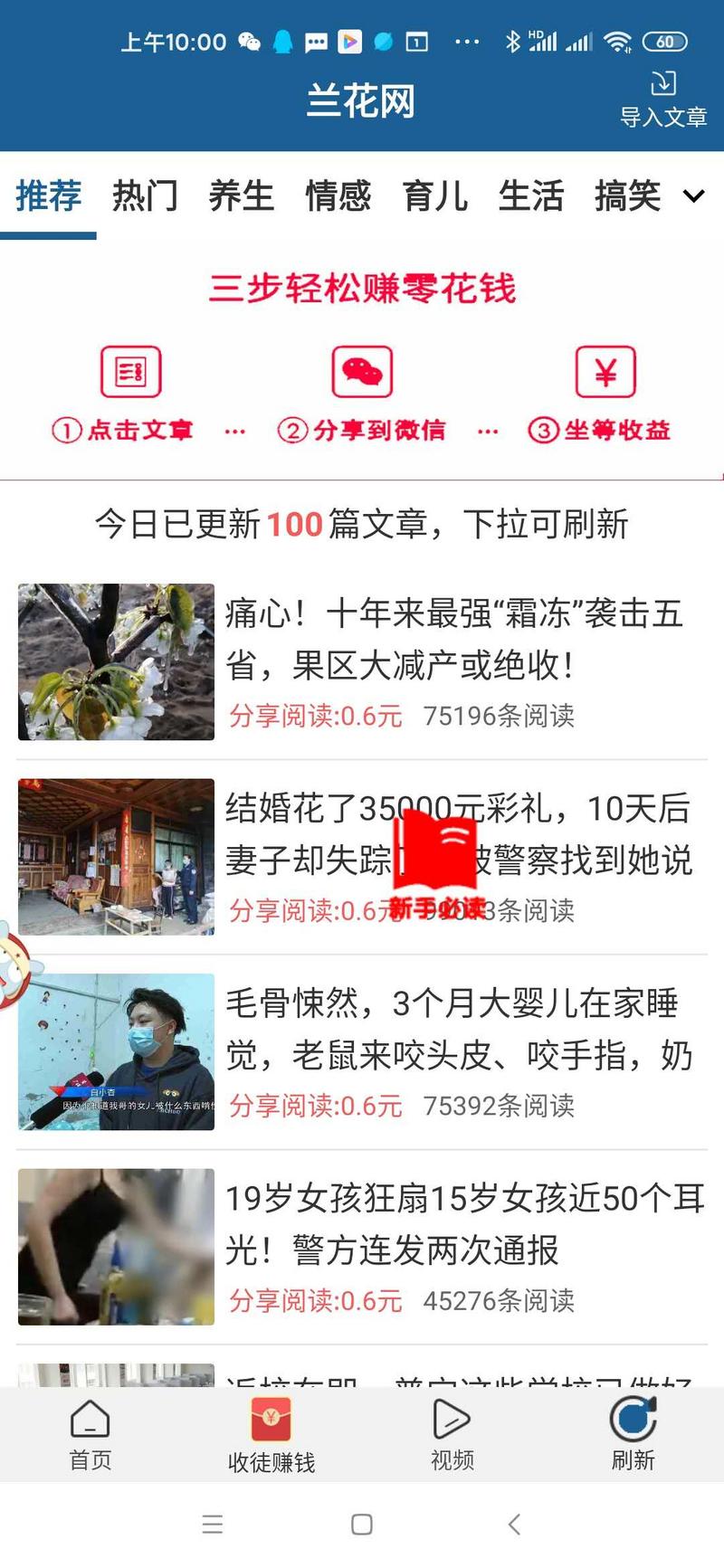
Task: Open the 推荐 recommended tab
Action: coord(49,196)
